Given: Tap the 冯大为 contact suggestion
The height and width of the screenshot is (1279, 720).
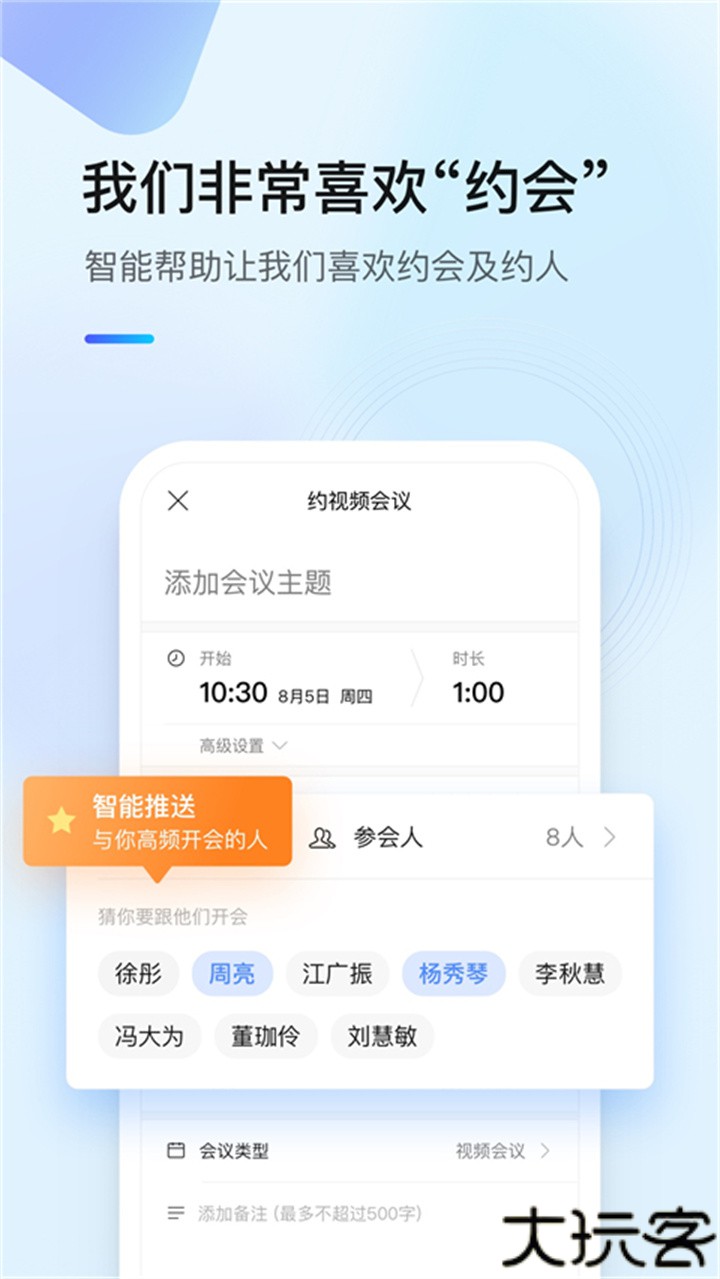Looking at the screenshot, I should [149, 1035].
